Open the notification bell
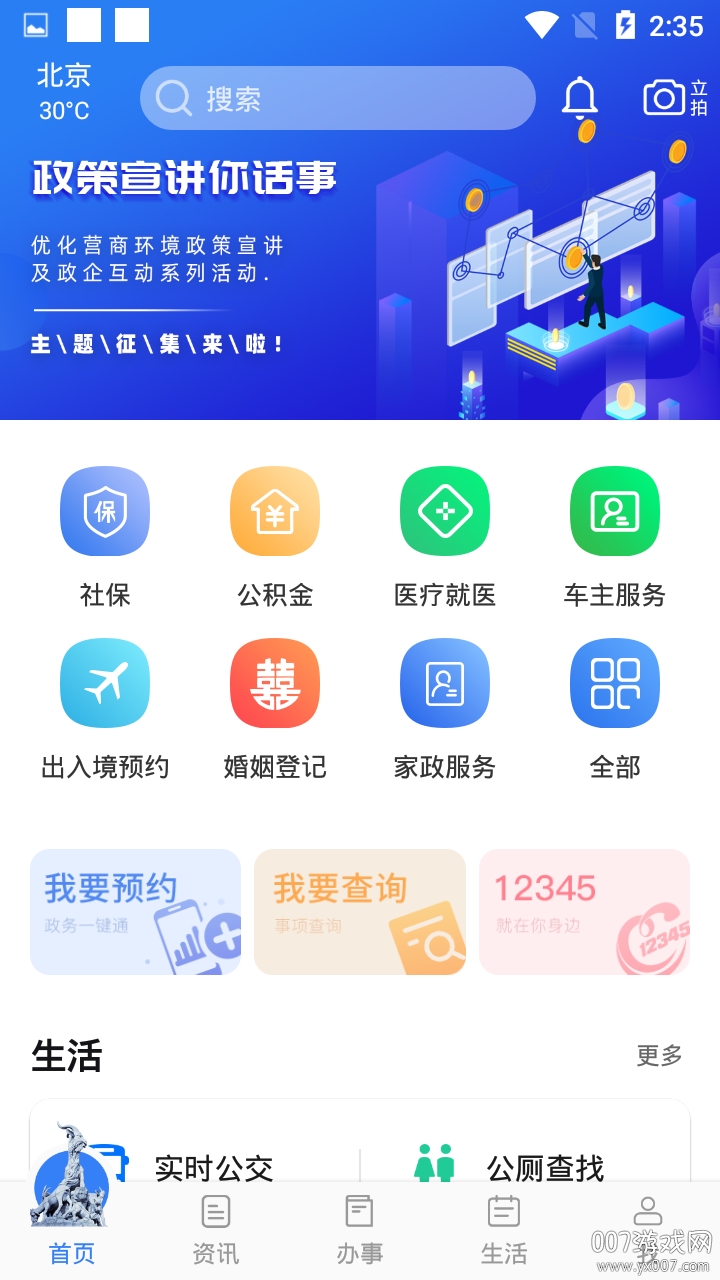This screenshot has height=1280, width=720. (580, 97)
